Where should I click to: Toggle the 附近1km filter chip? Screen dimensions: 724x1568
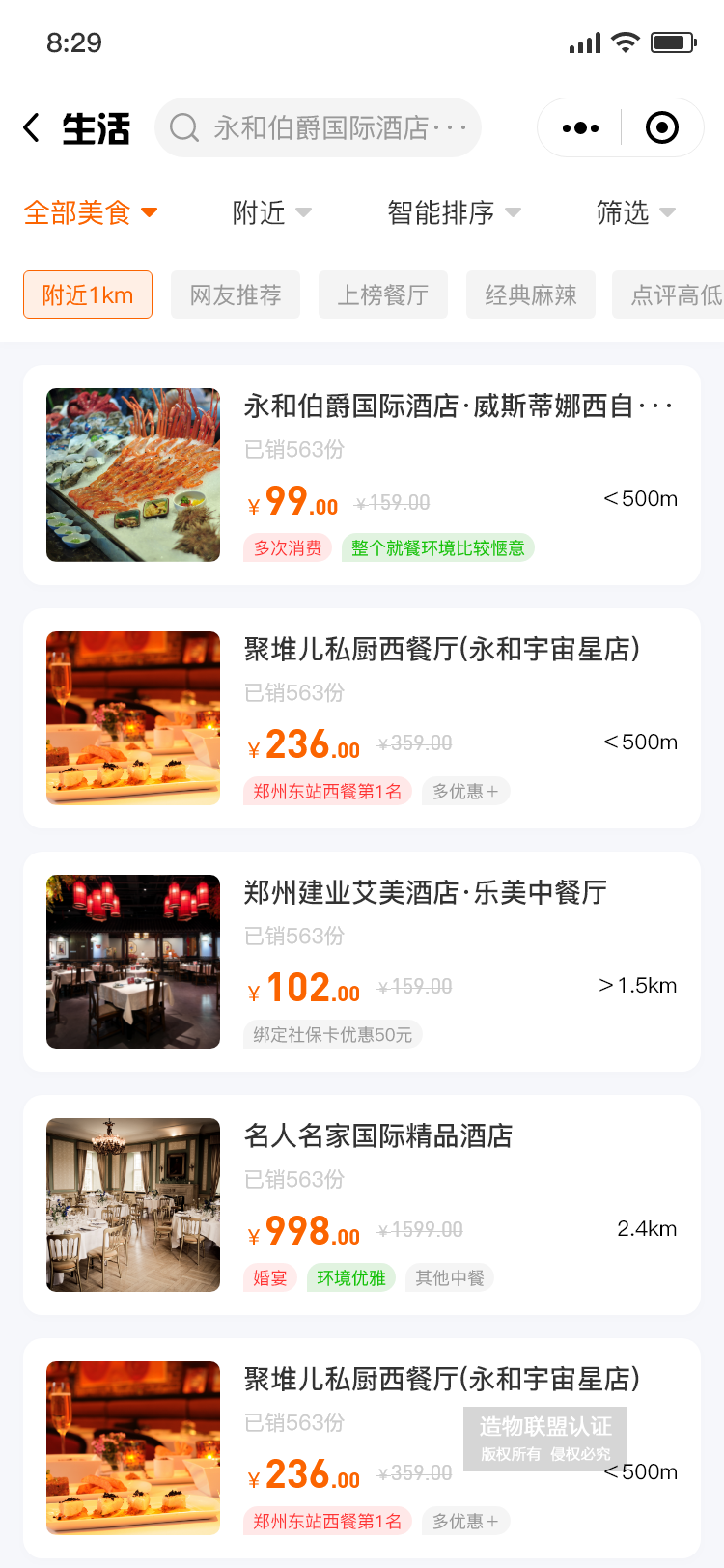[x=88, y=294]
